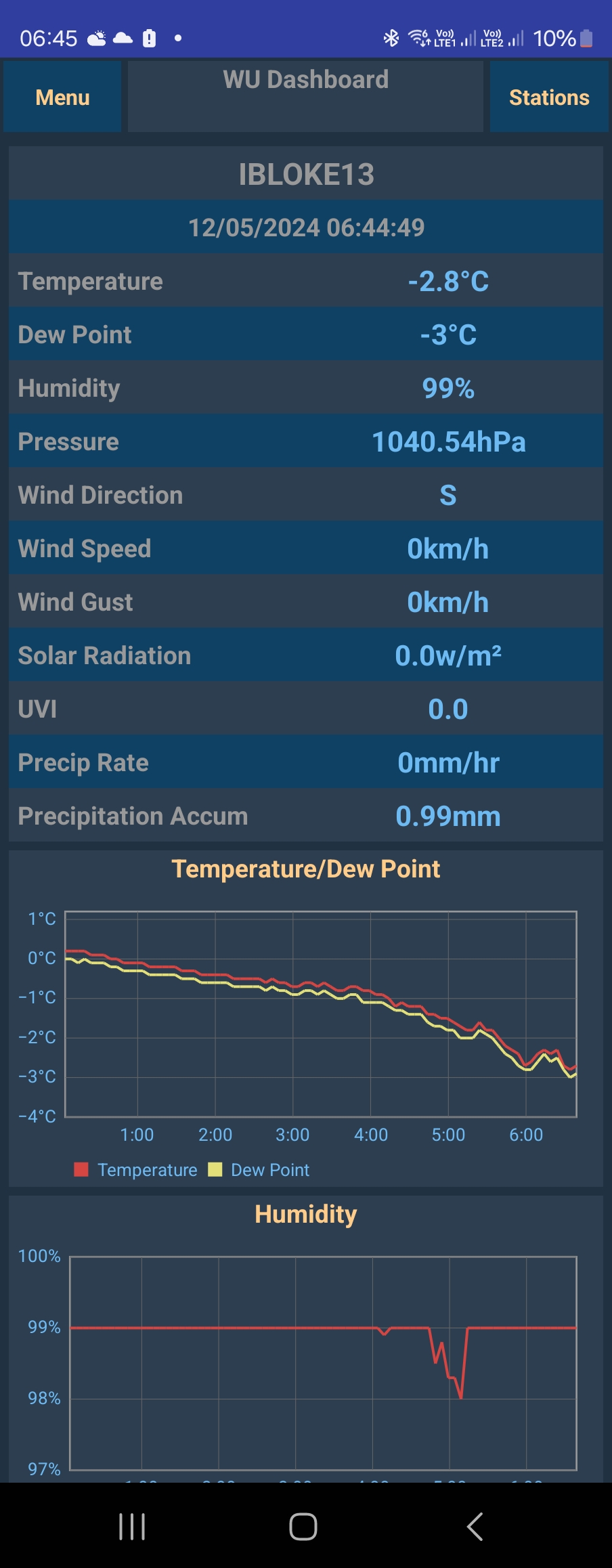Open the Stations list
The image size is (612, 1568).
548,97
